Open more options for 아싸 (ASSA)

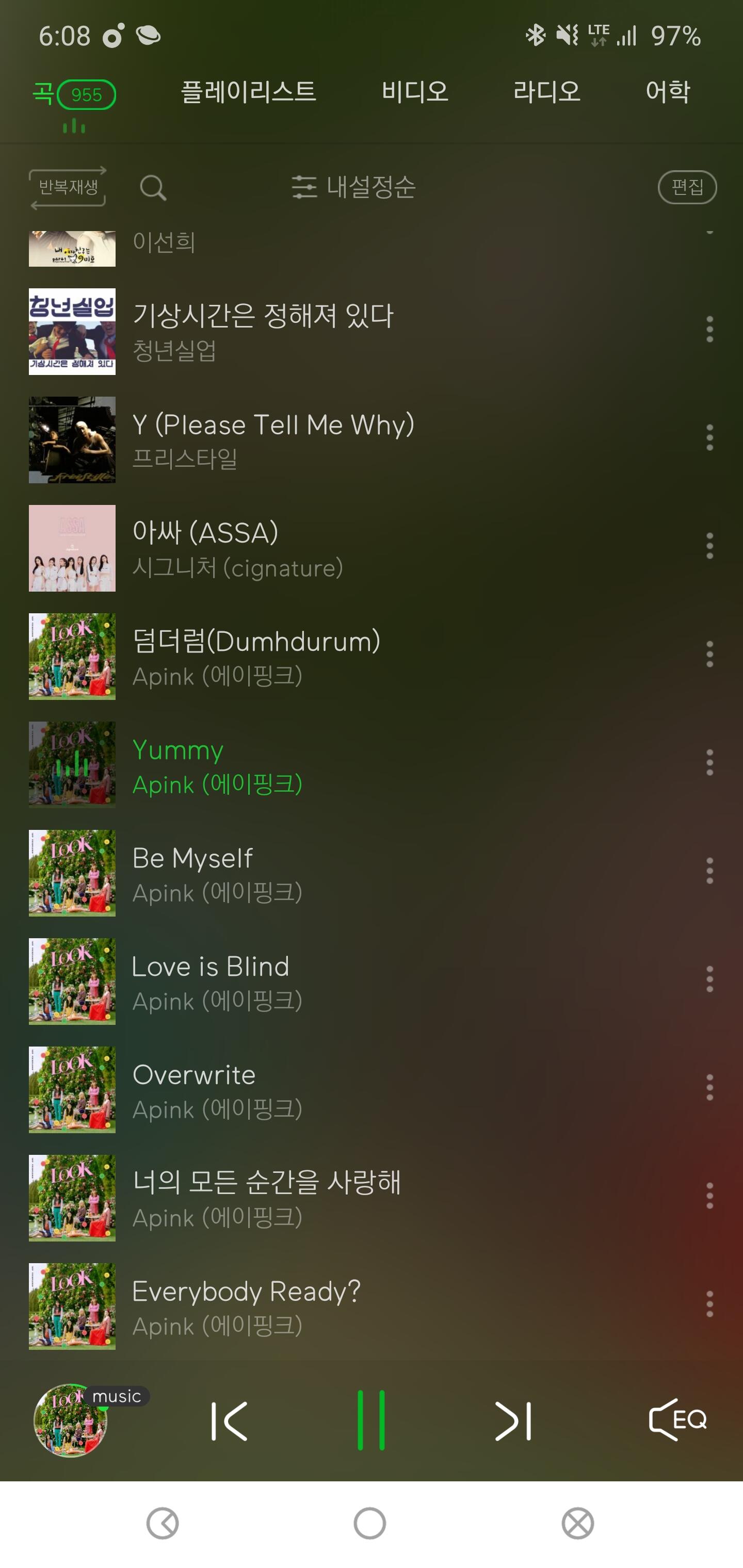709,546
